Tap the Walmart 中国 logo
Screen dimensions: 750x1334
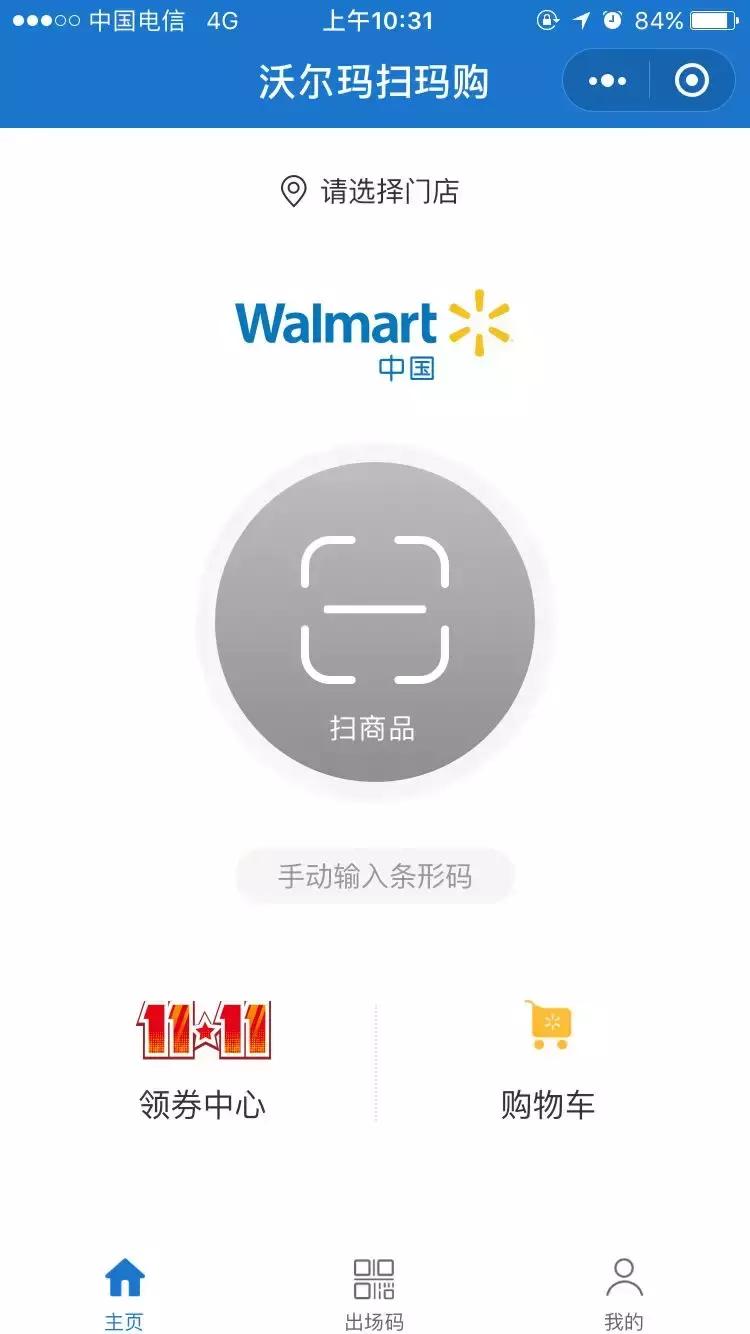[375, 335]
